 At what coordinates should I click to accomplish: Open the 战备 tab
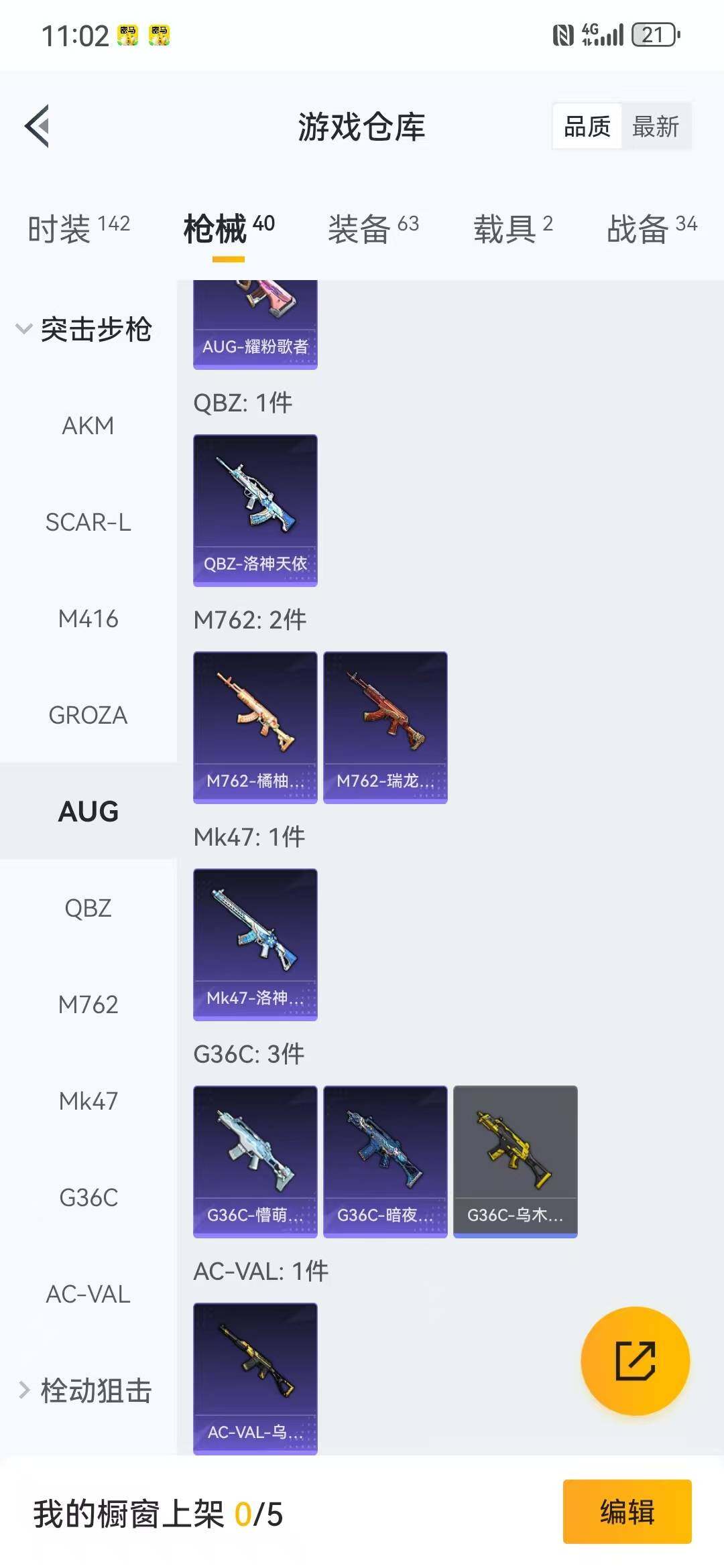(x=652, y=229)
